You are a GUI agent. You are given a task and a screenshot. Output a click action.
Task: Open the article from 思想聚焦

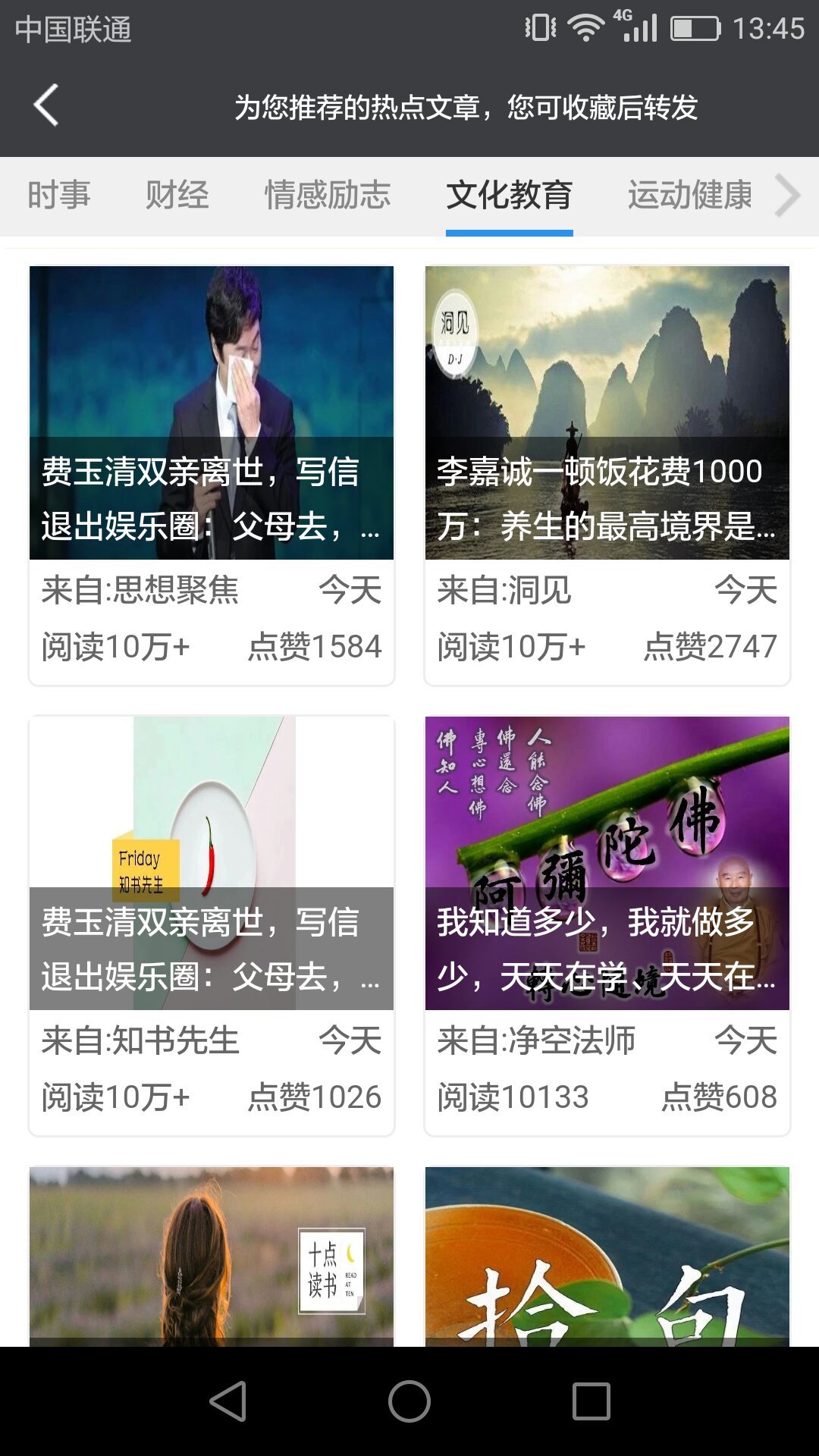click(212, 475)
